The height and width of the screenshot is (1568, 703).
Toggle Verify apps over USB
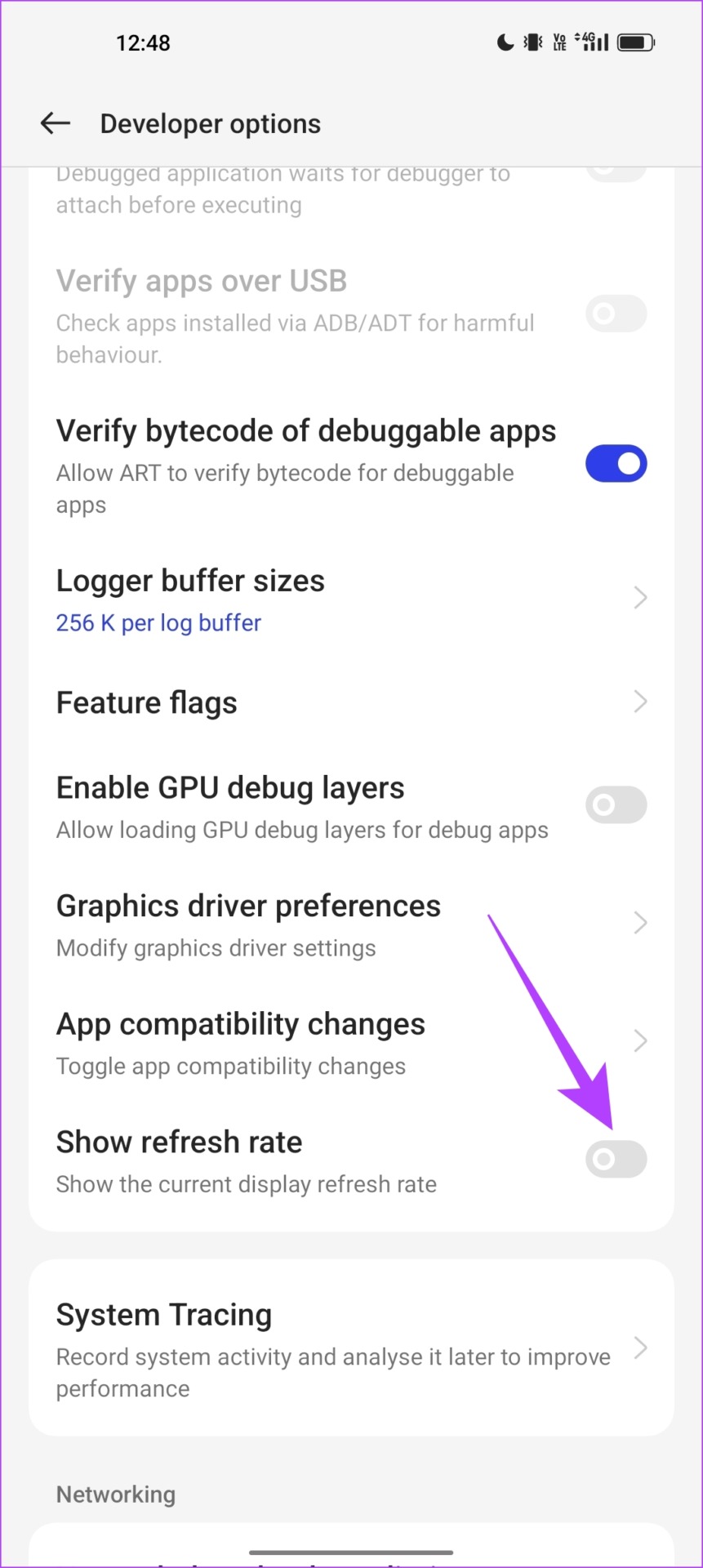pos(616,314)
